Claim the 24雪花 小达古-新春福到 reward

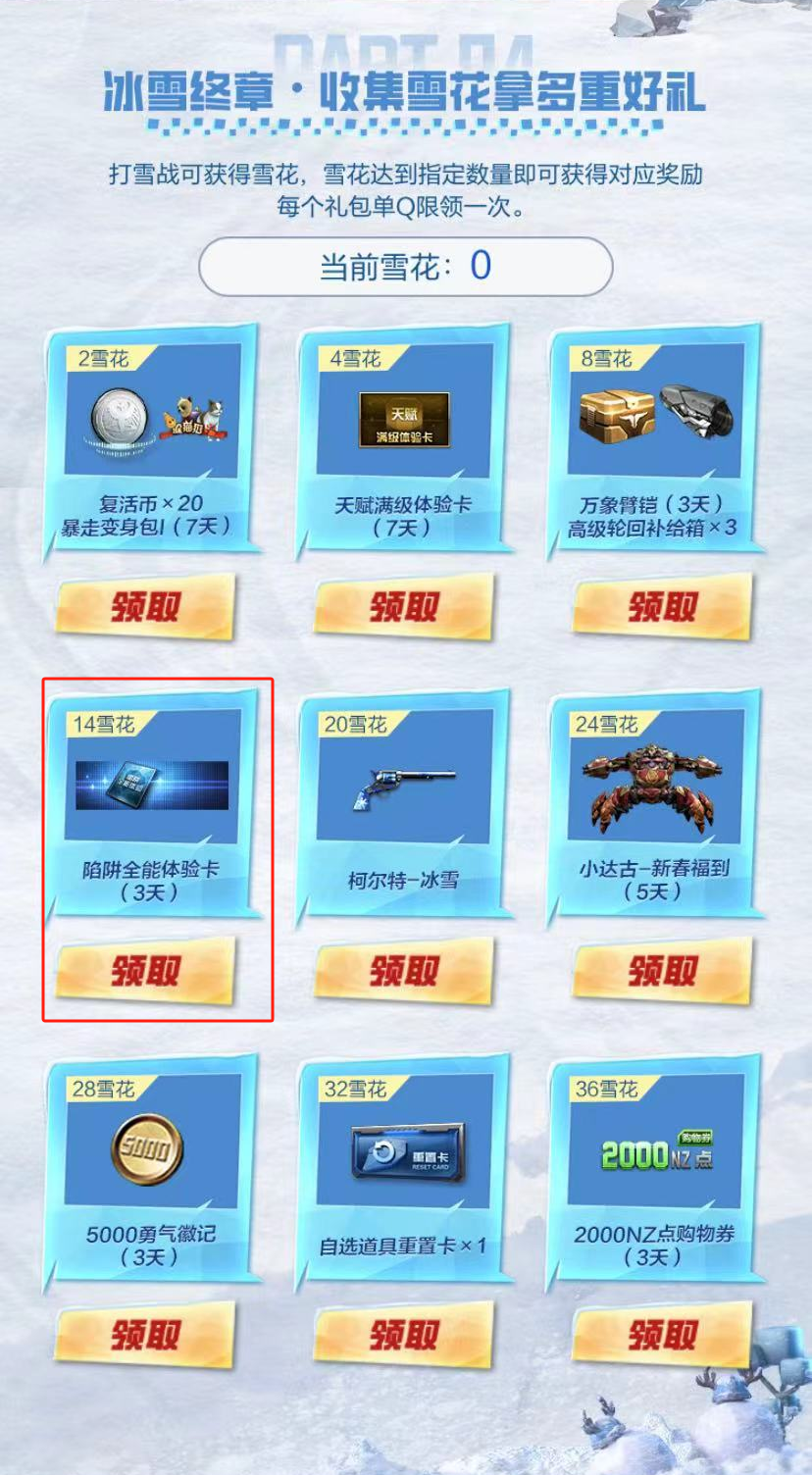point(661,971)
